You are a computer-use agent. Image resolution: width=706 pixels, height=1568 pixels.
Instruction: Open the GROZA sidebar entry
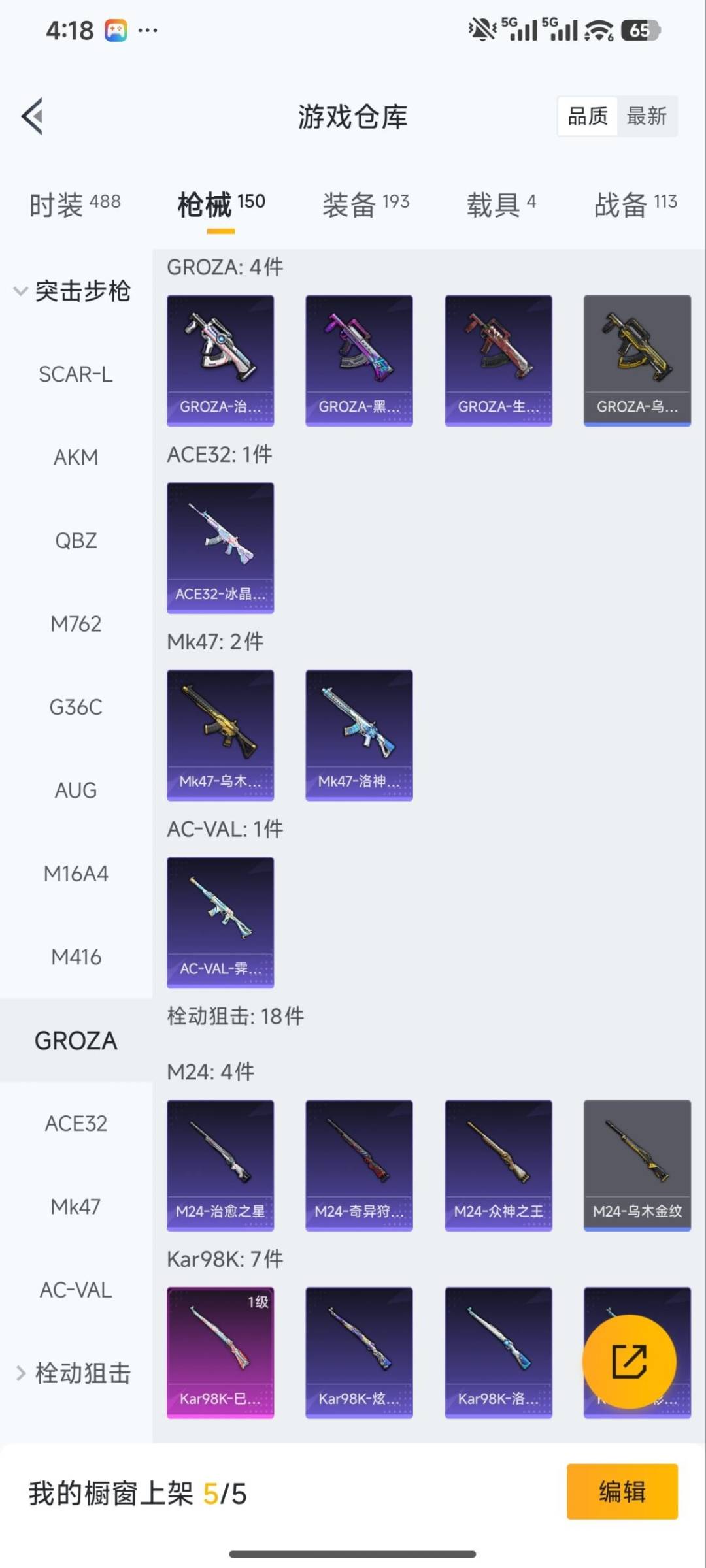tap(76, 1040)
